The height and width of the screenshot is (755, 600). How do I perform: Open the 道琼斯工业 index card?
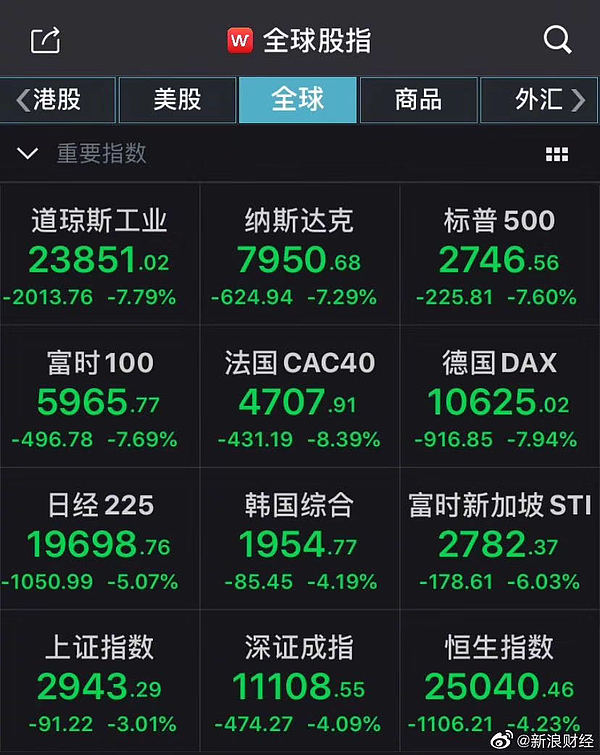pos(99,256)
